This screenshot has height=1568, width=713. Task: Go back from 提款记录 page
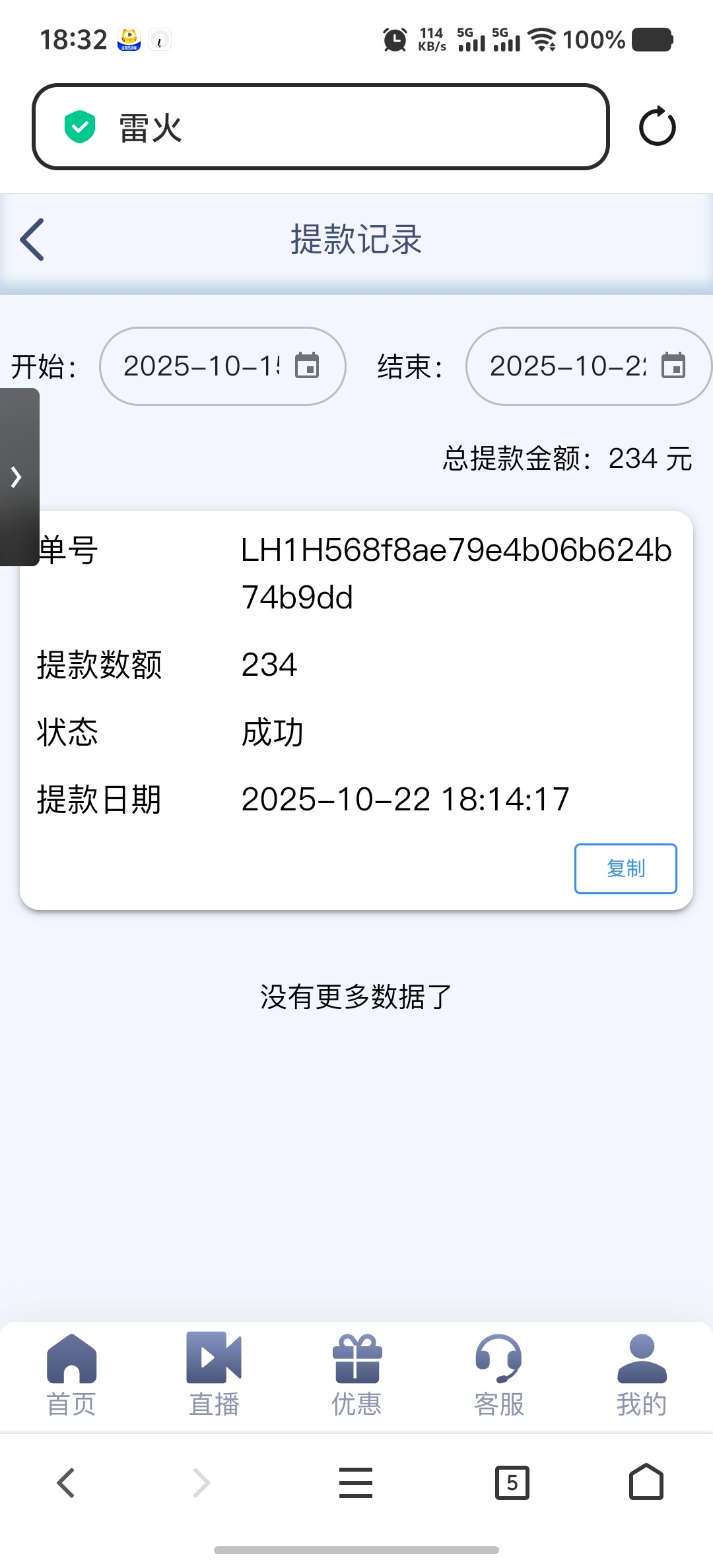click(x=32, y=240)
